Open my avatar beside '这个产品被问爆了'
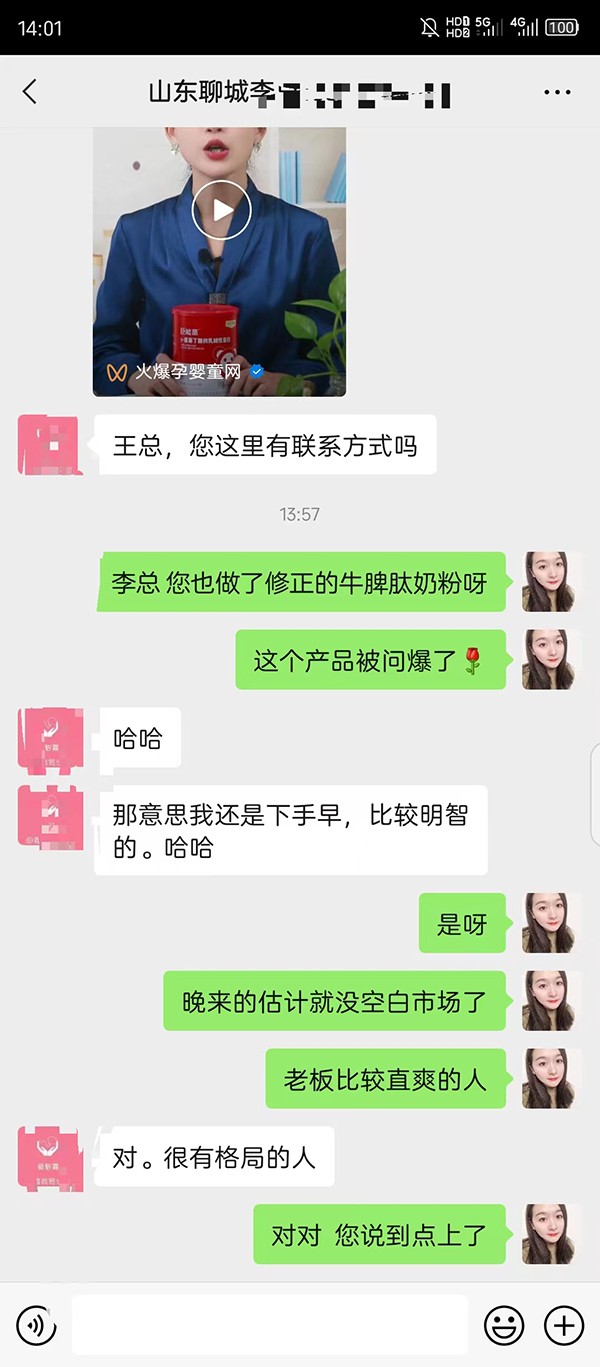 548,660
